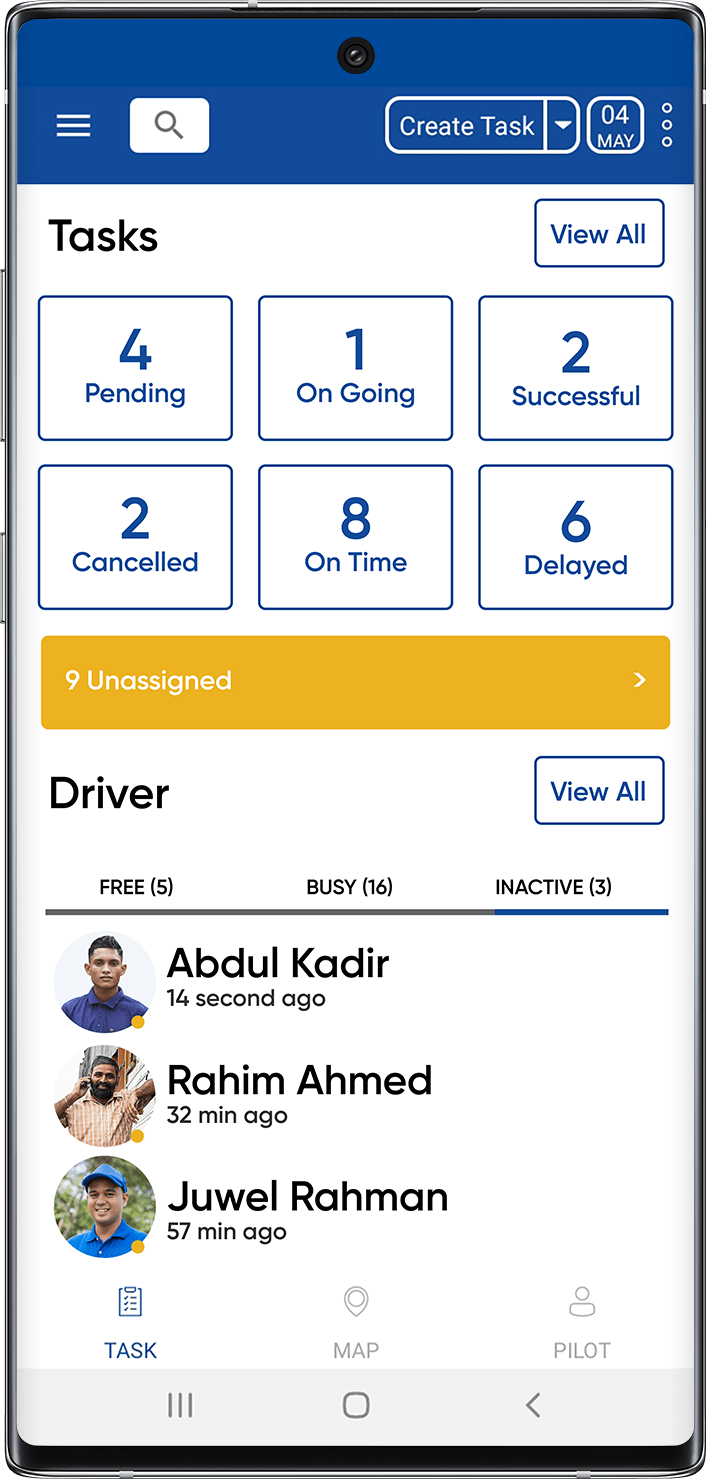Open driver Rahim Ahmed
The height and width of the screenshot is (1479, 706).
298,1095
